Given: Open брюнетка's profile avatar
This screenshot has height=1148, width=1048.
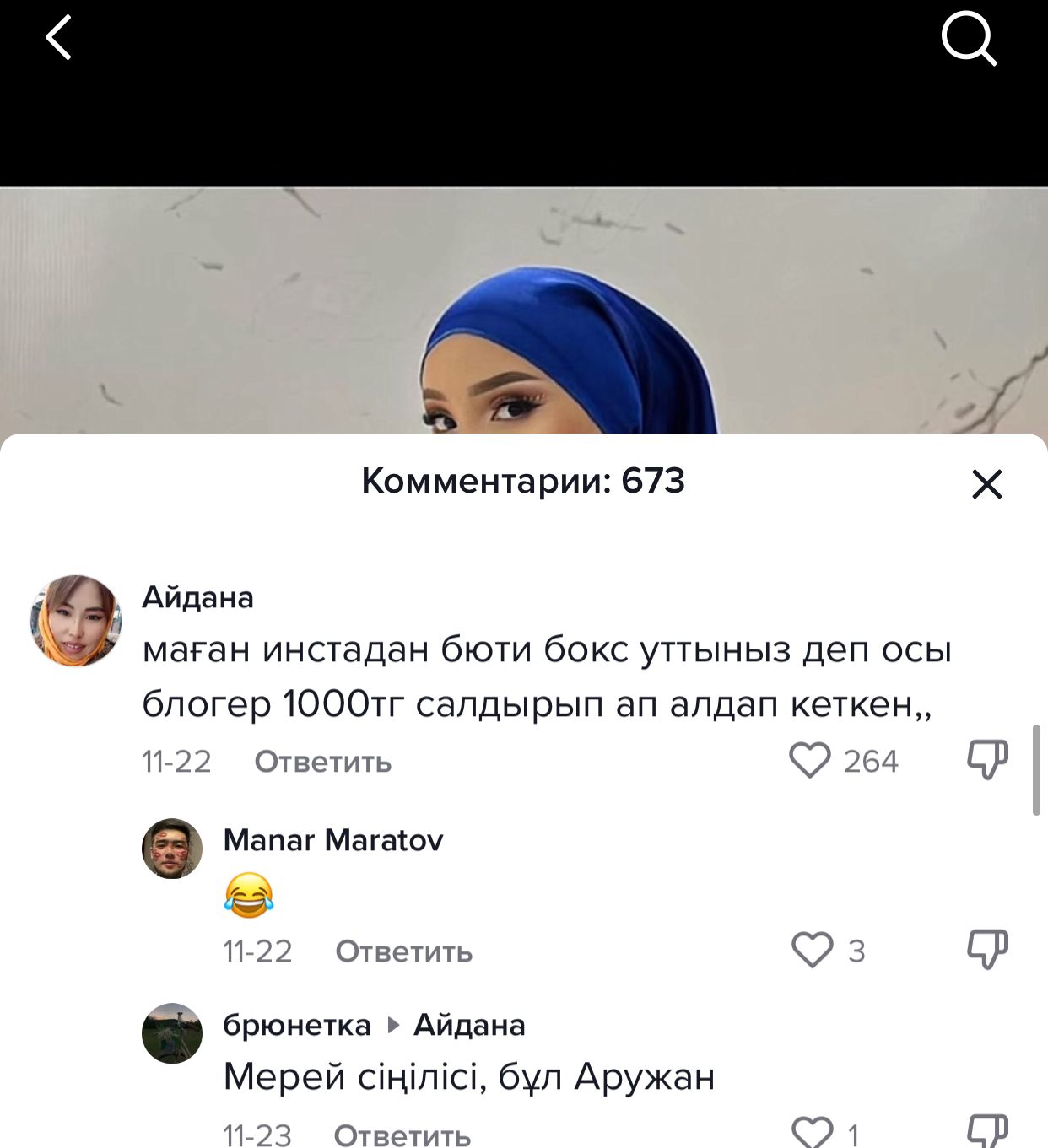Looking at the screenshot, I should pos(172,1033).
